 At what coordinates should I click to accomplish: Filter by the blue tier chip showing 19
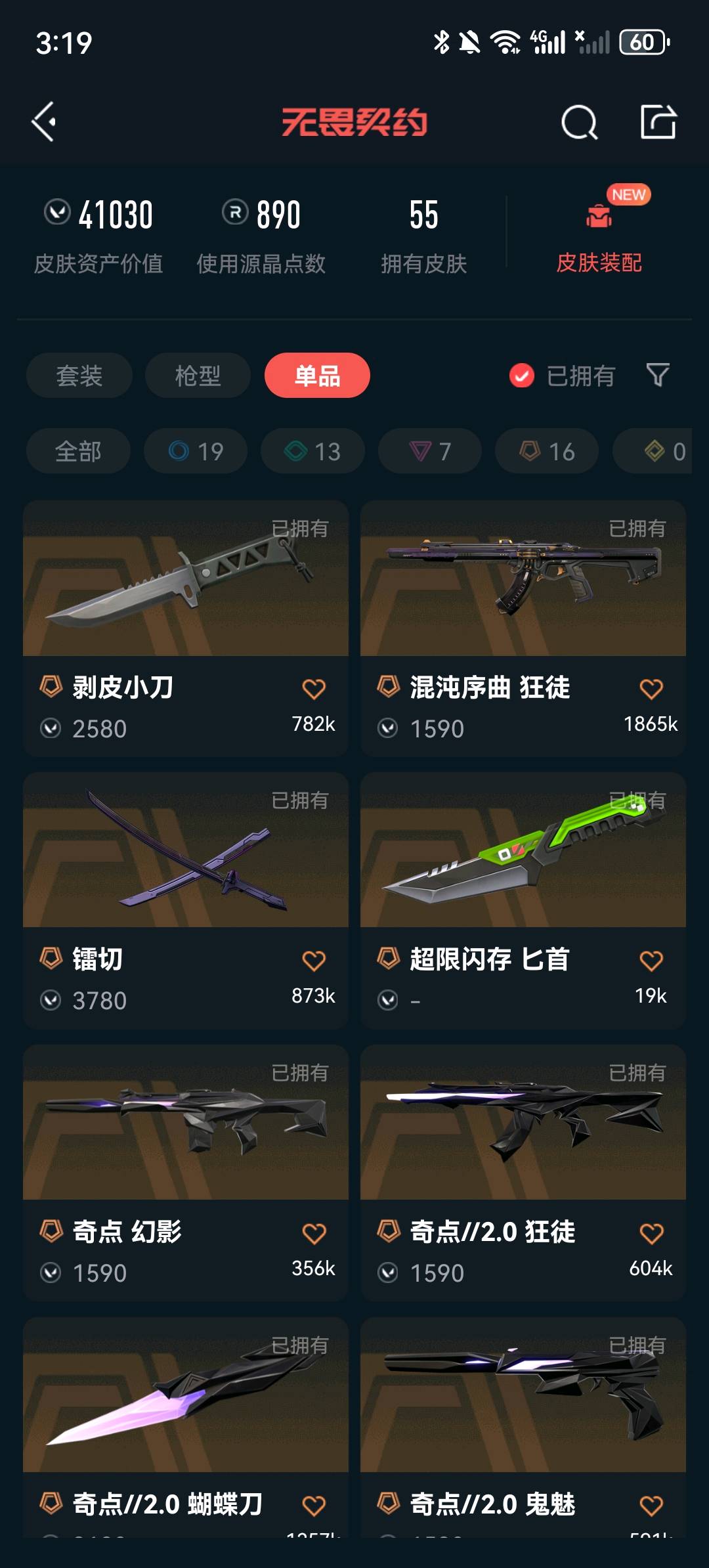tap(196, 451)
